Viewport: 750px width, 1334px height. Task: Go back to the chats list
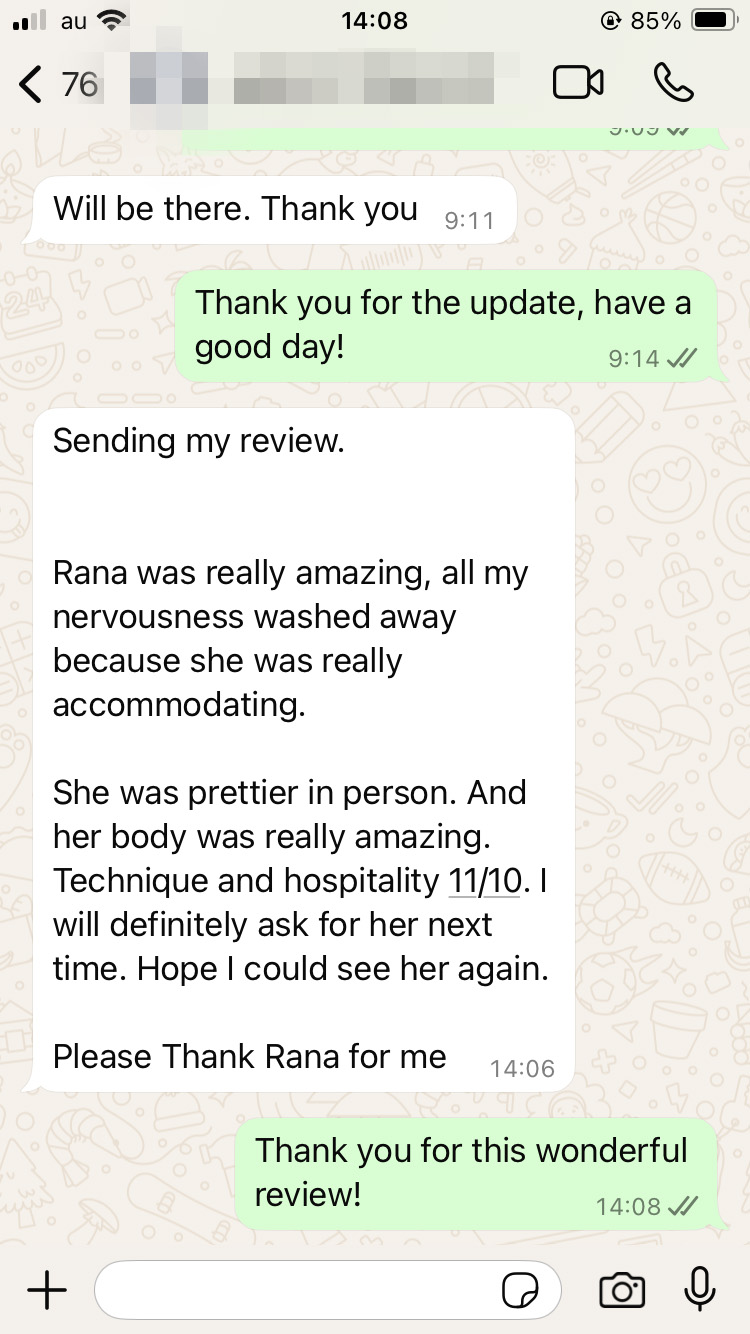[32, 84]
